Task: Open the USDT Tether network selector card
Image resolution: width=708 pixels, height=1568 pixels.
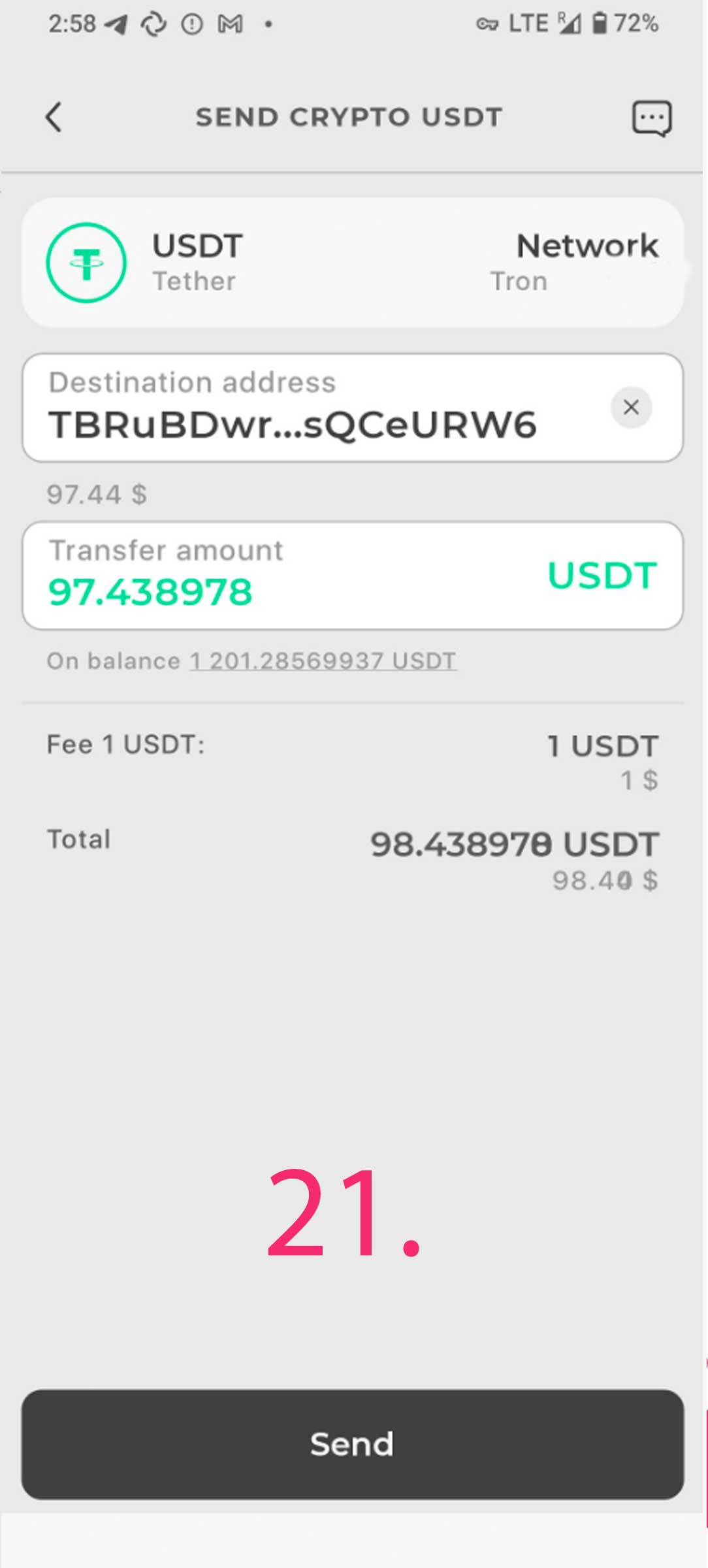Action: click(353, 263)
